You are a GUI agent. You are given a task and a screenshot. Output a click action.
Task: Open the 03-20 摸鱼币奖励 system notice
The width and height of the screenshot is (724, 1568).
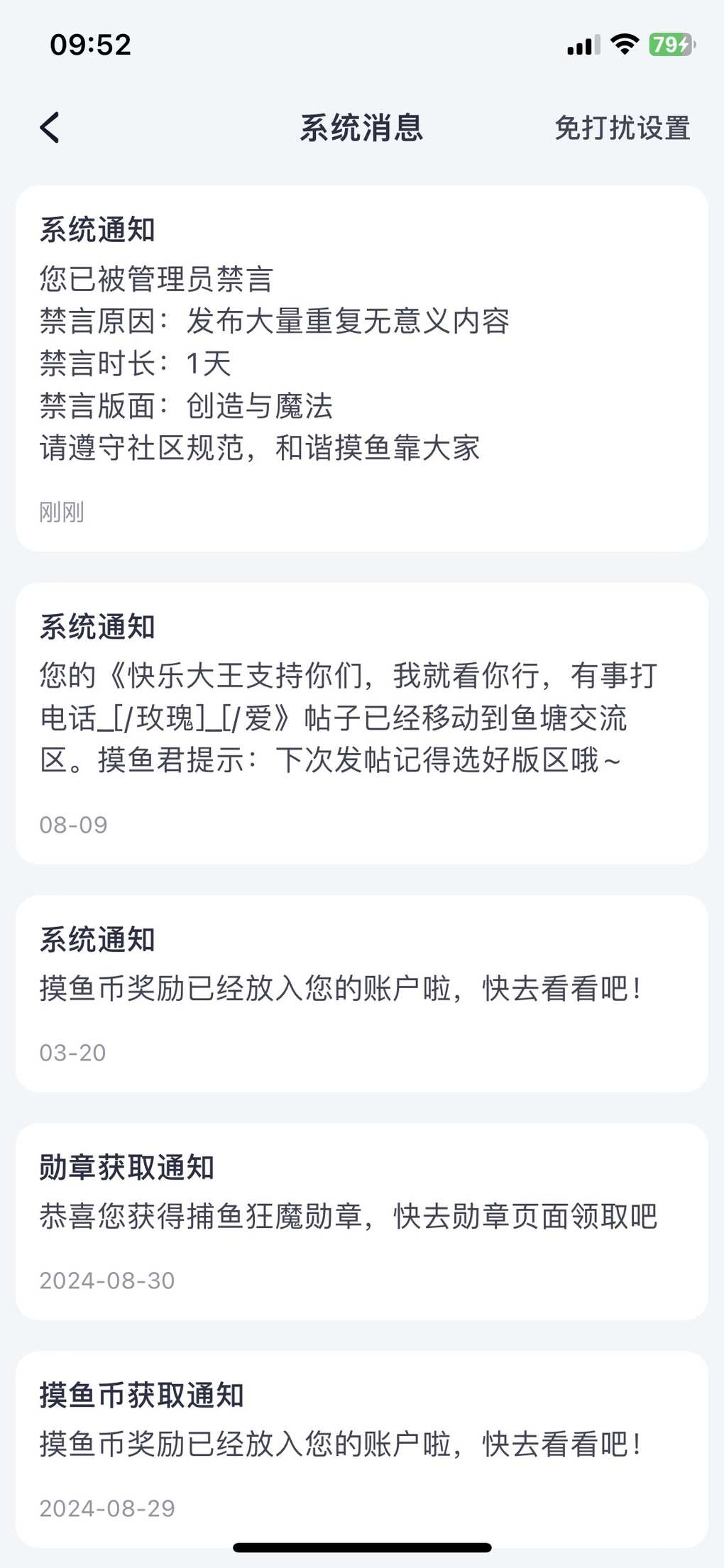362,994
